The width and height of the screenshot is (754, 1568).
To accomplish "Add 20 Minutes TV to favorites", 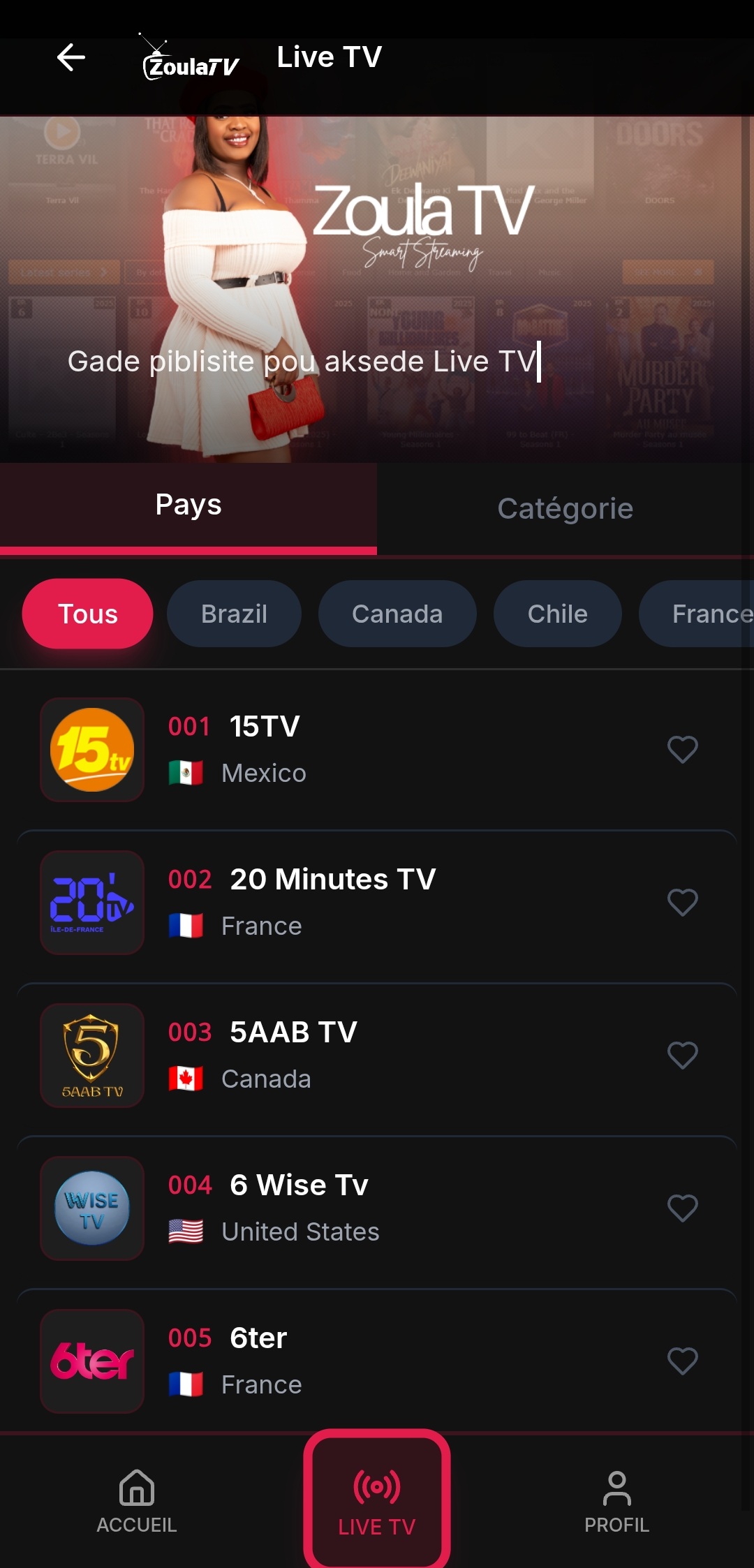I will [x=682, y=902].
